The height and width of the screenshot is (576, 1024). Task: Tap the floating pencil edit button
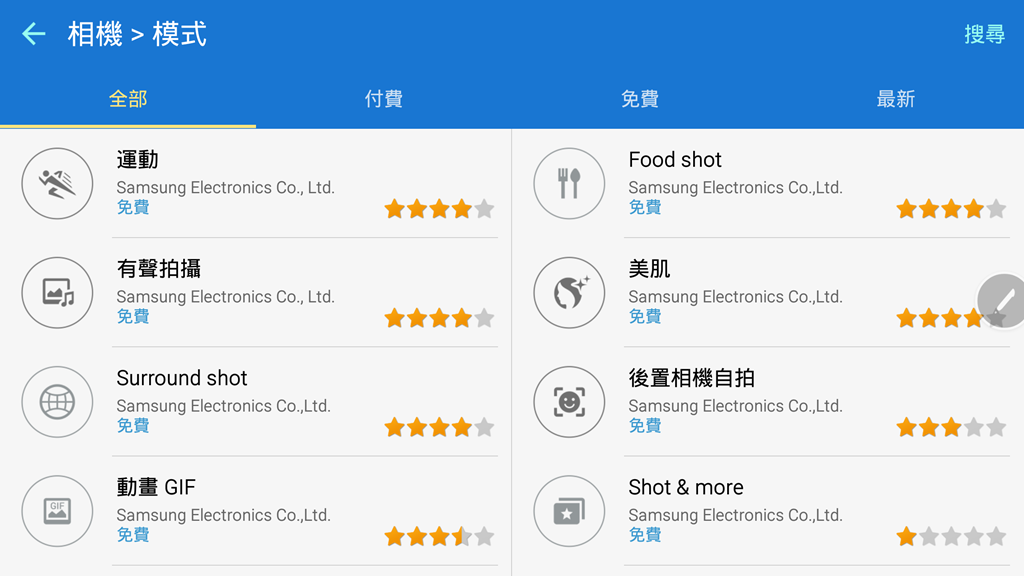point(1003,300)
